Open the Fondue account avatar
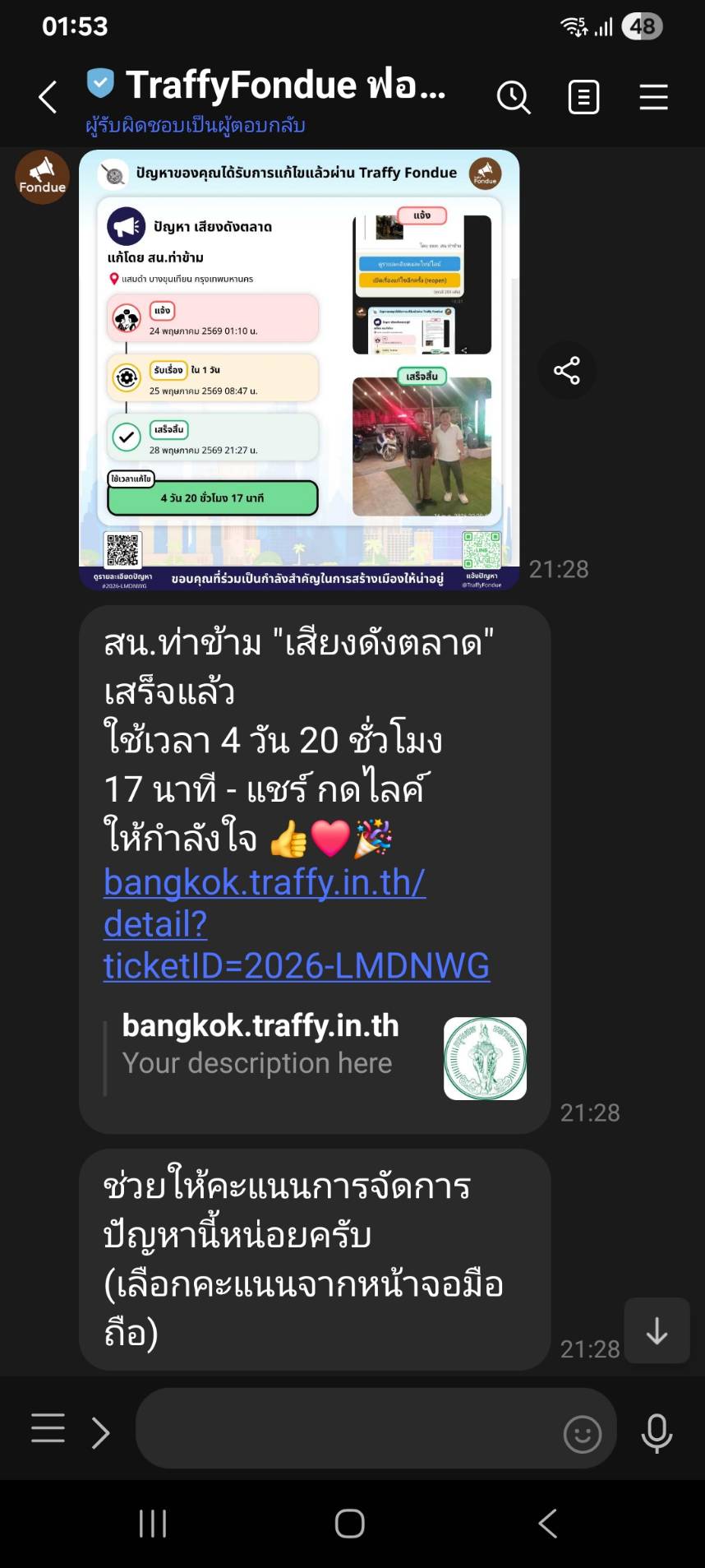Viewport: 705px width, 1568px height. [x=43, y=177]
